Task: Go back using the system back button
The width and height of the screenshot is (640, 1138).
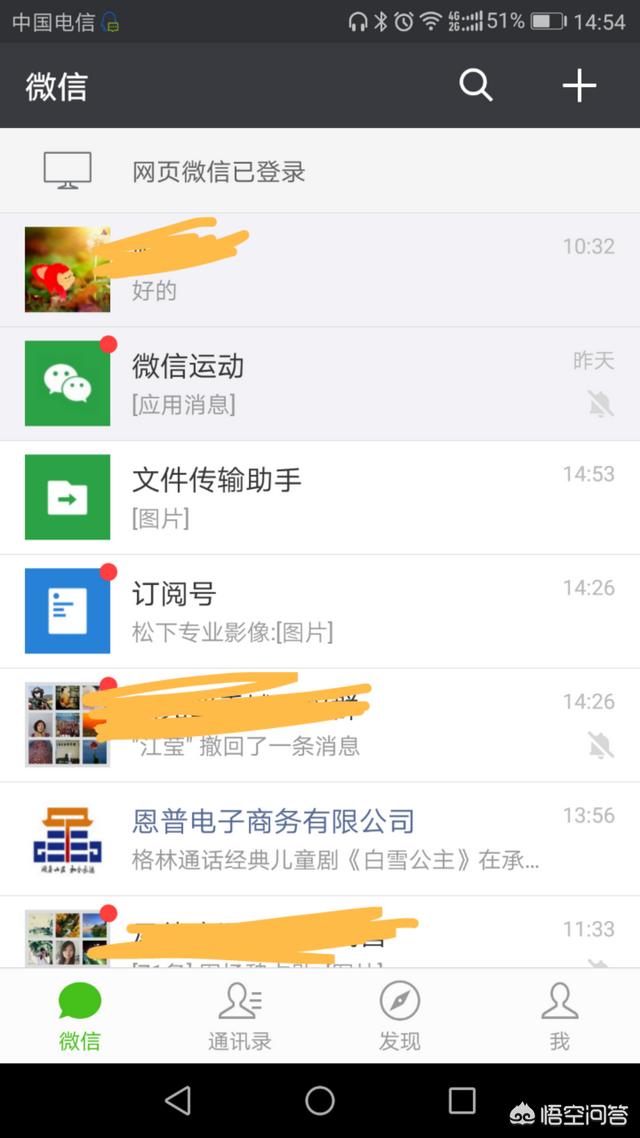Action: click(178, 1100)
